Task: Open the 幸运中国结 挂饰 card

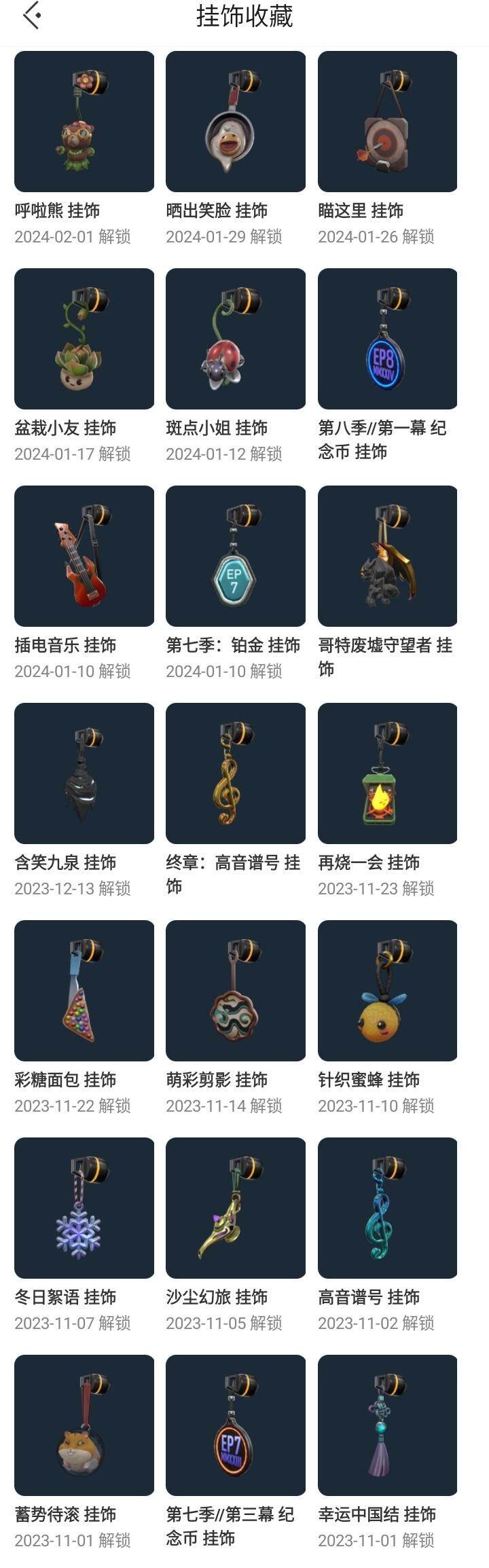Action: [387, 1425]
